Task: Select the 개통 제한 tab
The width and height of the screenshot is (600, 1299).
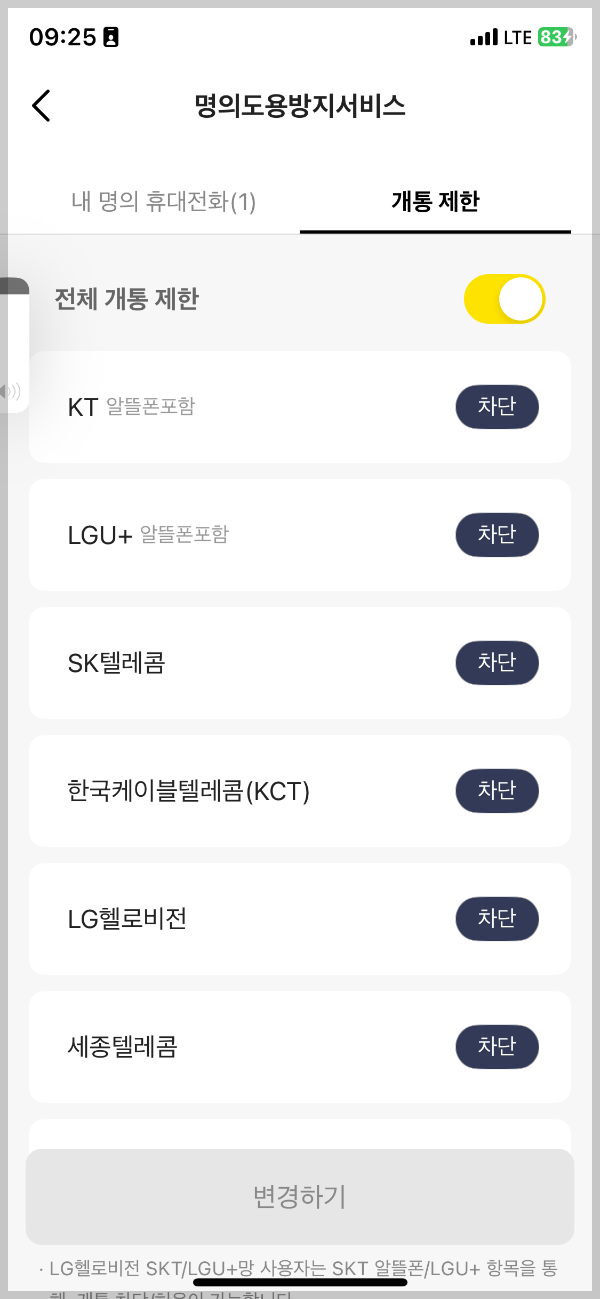Action: (435, 202)
